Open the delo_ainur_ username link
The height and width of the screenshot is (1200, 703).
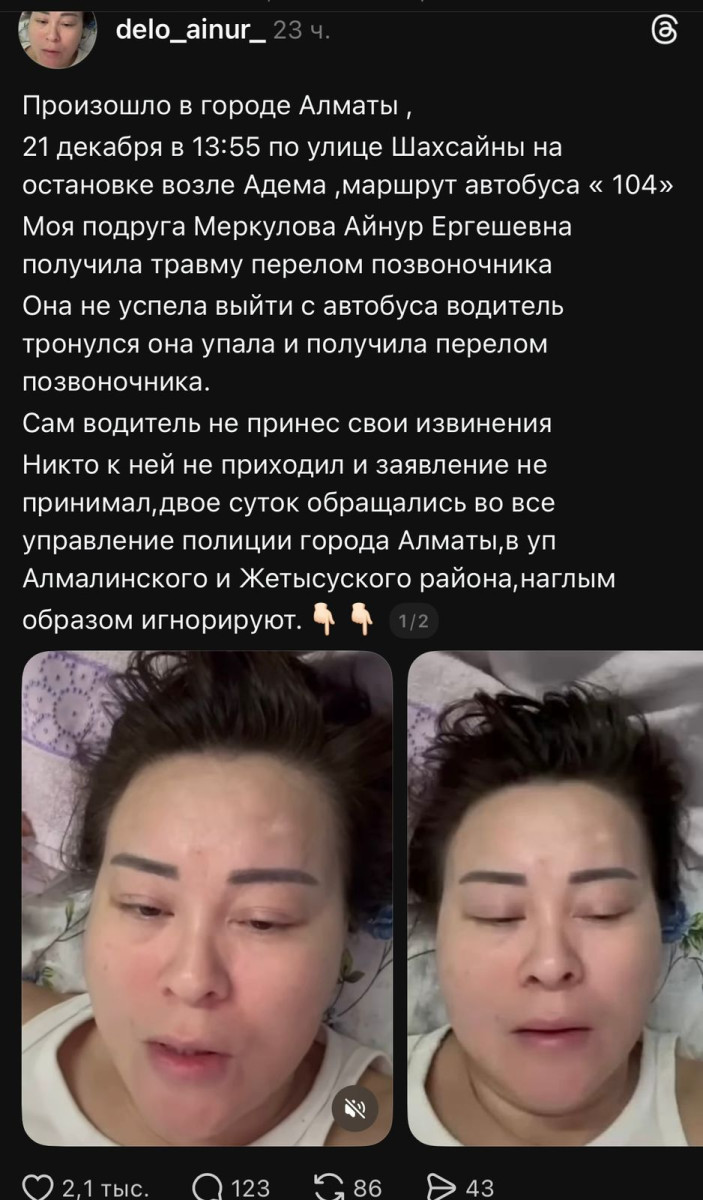point(190,31)
